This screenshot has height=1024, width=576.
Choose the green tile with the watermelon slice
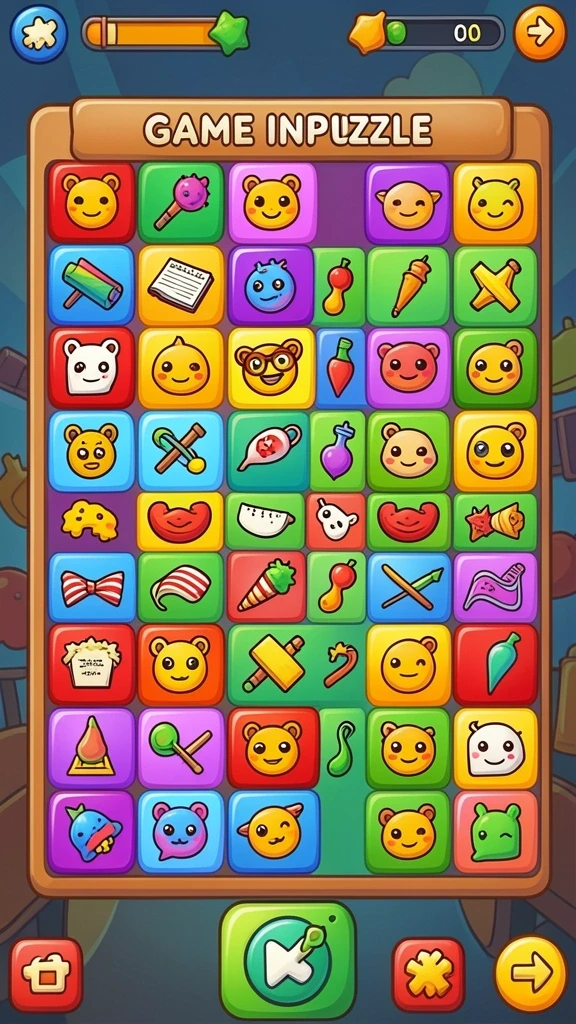[265, 520]
